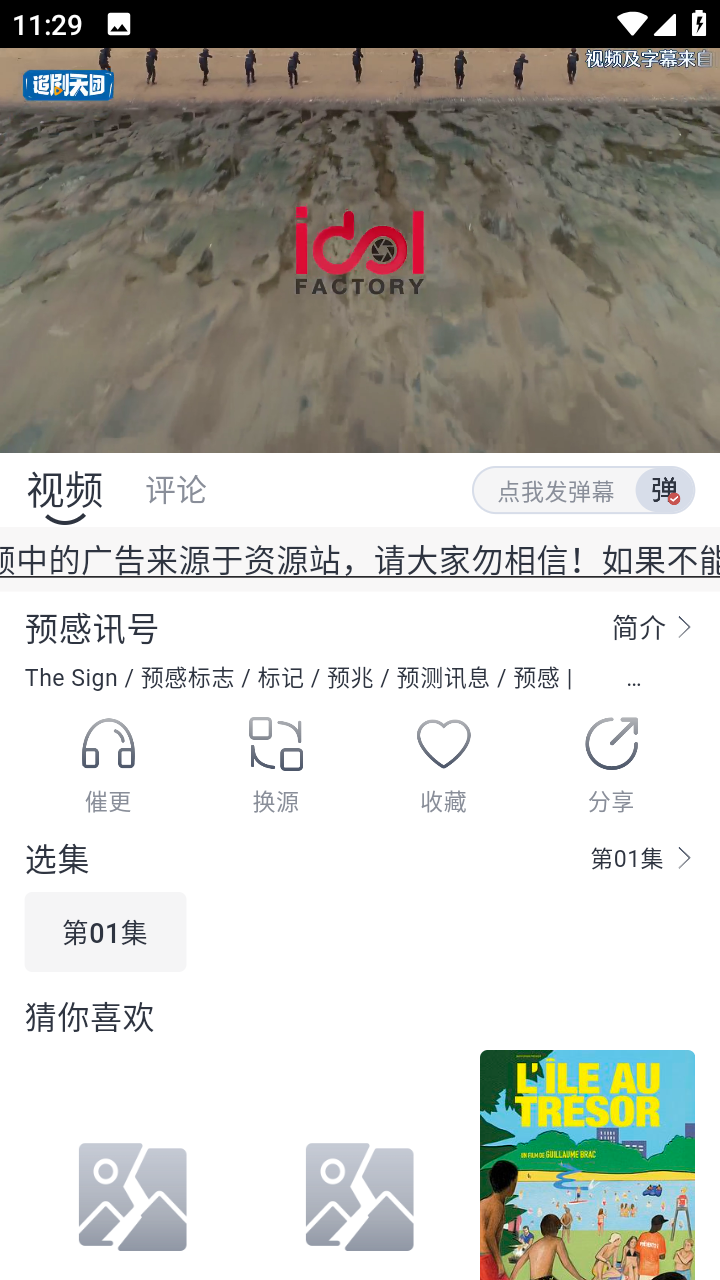Open the scrolling announcement notice
This screenshot has height=1280, width=720.
(360, 561)
